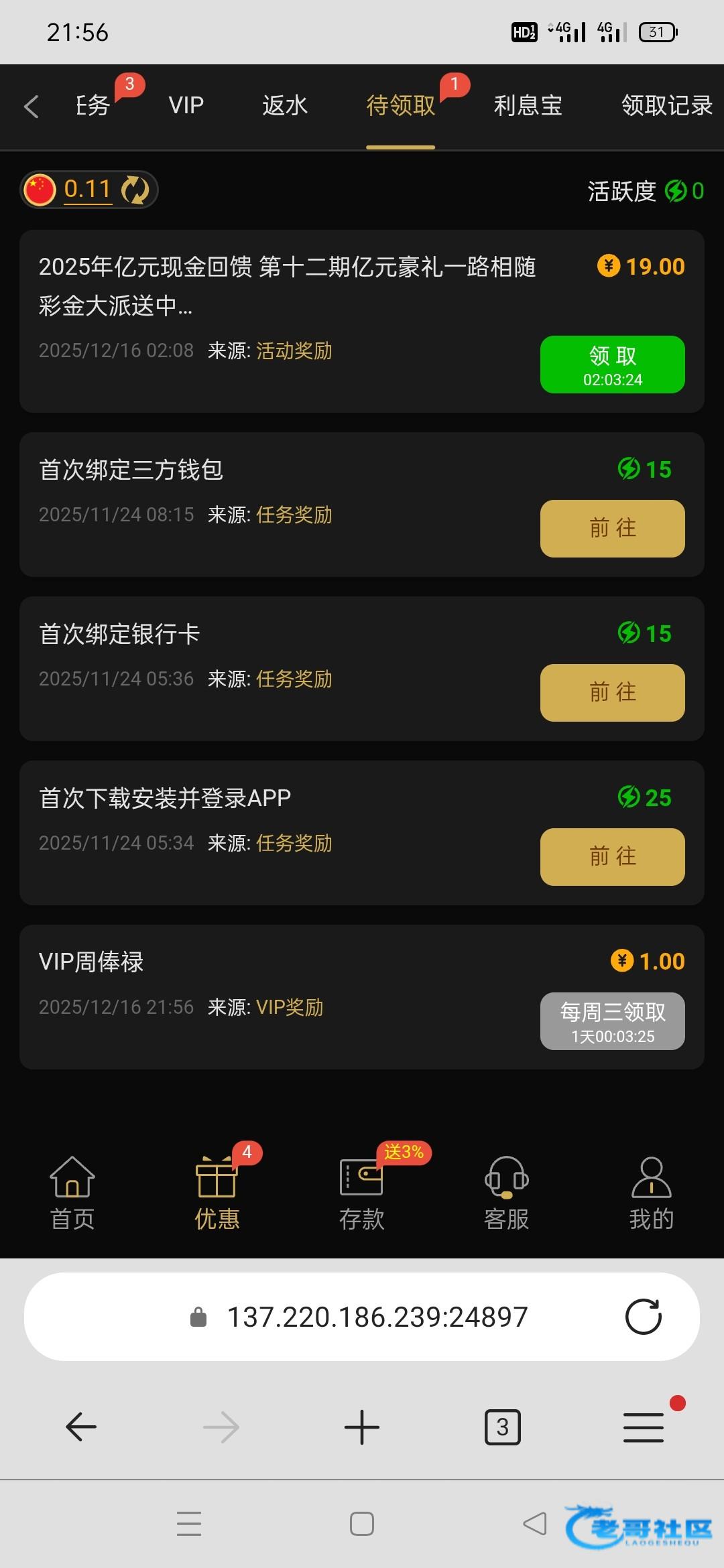The image size is (724, 1568).
Task: Claim the 19.00 reward with 领取
Action: click(612, 365)
